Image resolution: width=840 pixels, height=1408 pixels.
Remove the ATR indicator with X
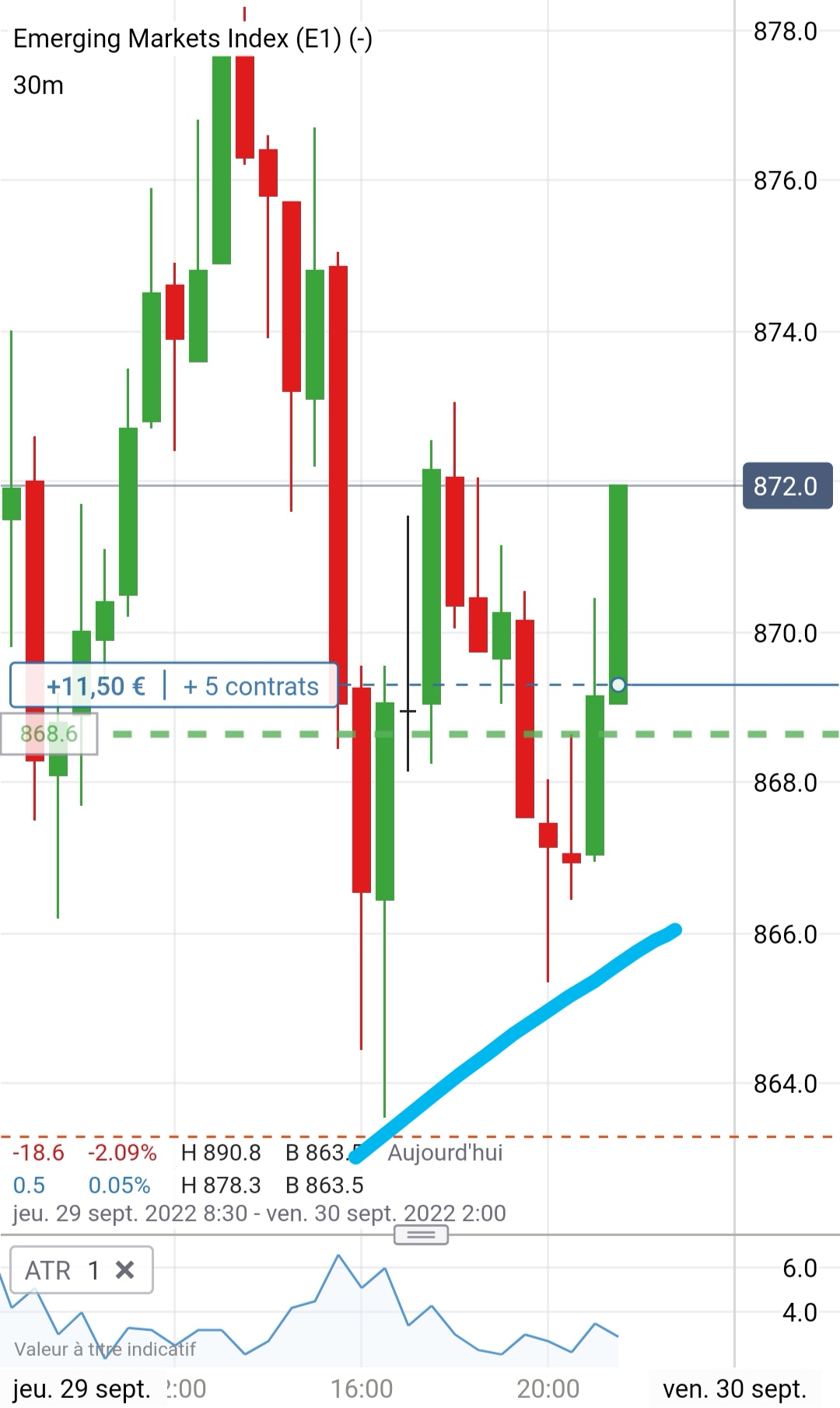(124, 1270)
